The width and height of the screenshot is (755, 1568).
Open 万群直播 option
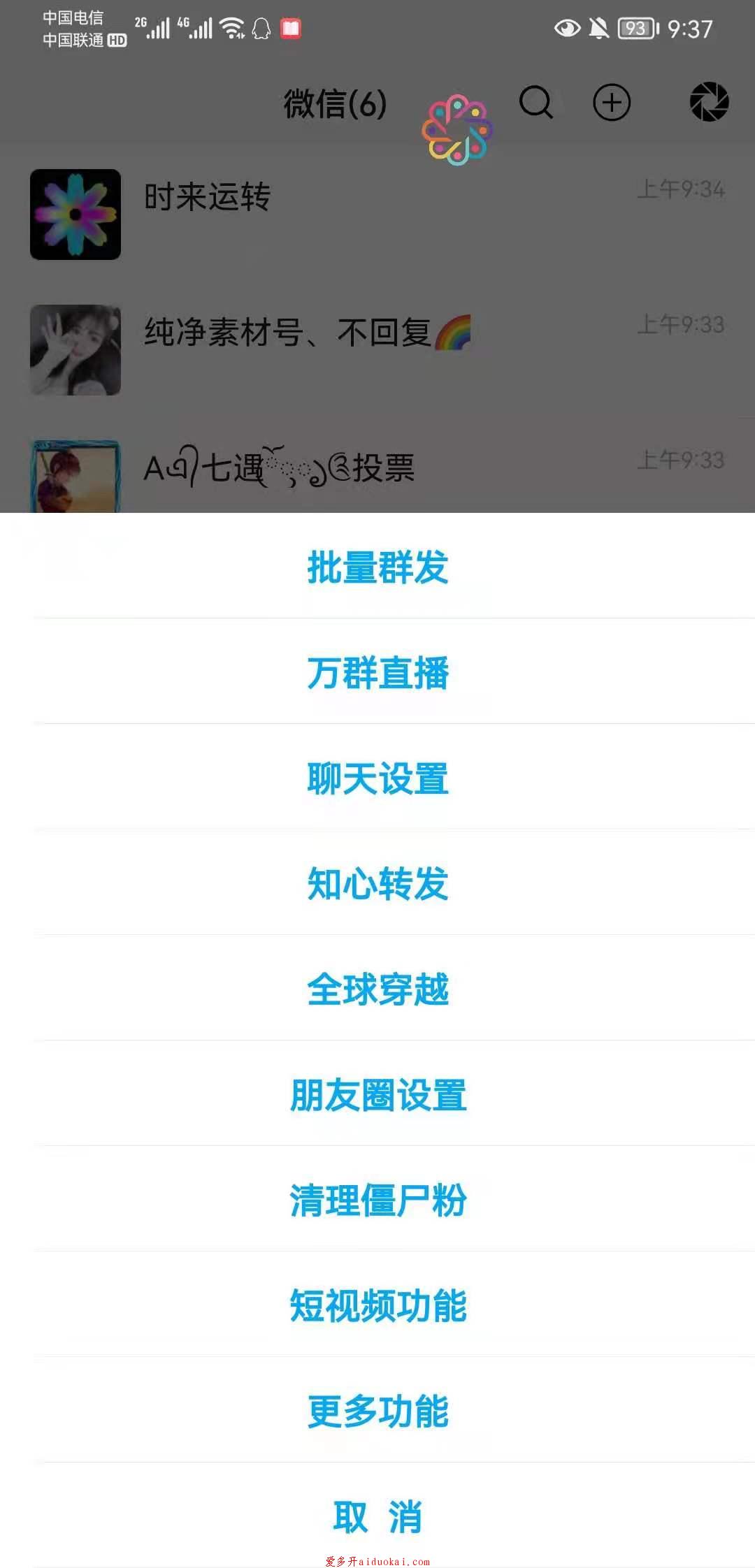[x=377, y=672]
